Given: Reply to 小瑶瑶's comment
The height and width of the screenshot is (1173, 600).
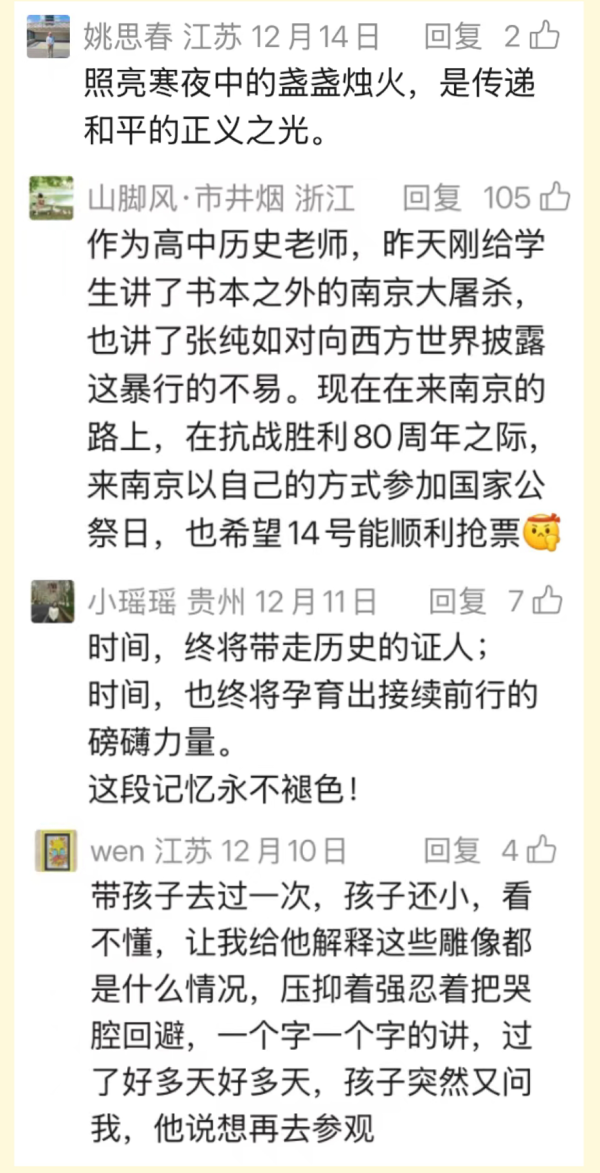Looking at the screenshot, I should pos(458,600).
